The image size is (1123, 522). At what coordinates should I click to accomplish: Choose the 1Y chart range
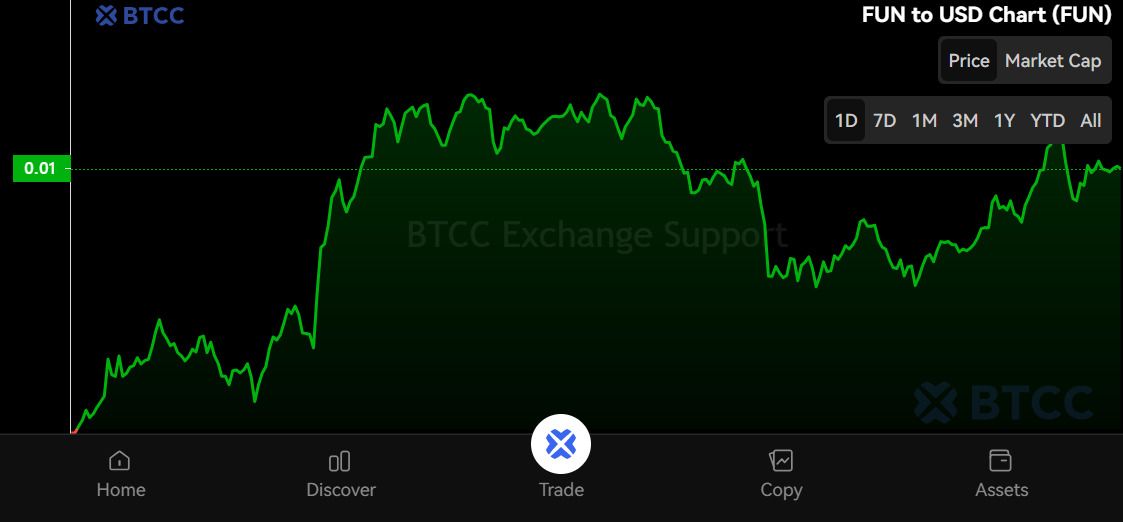tap(1004, 121)
